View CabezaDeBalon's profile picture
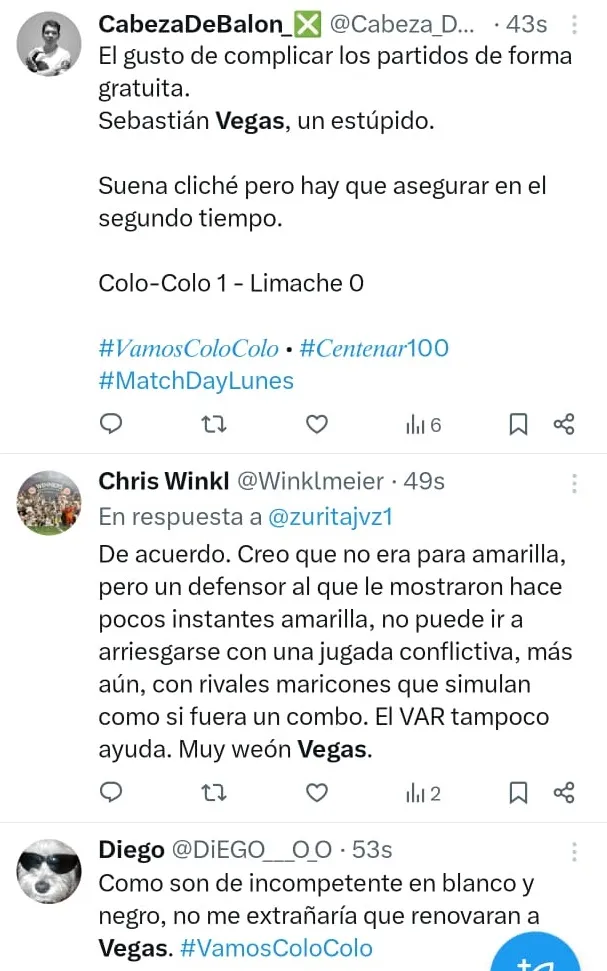This screenshot has width=607, height=971. [49, 44]
